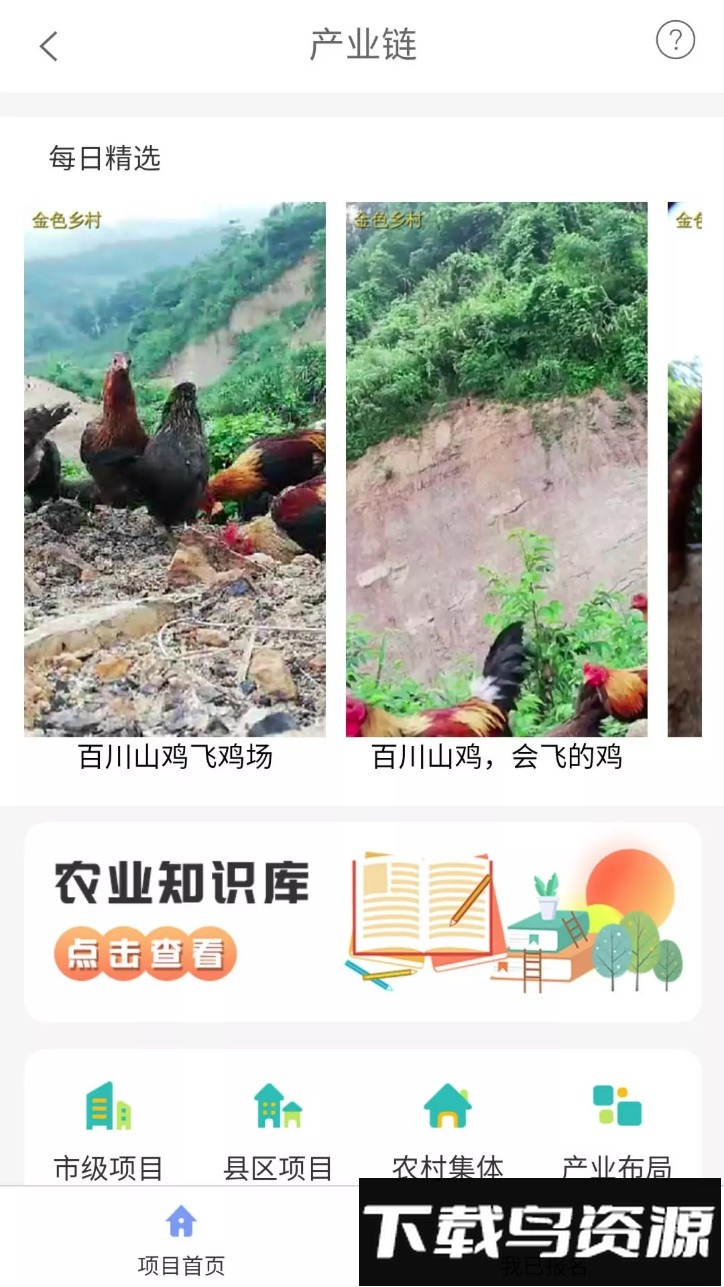Go back from the 产业链 page

pos(48,46)
